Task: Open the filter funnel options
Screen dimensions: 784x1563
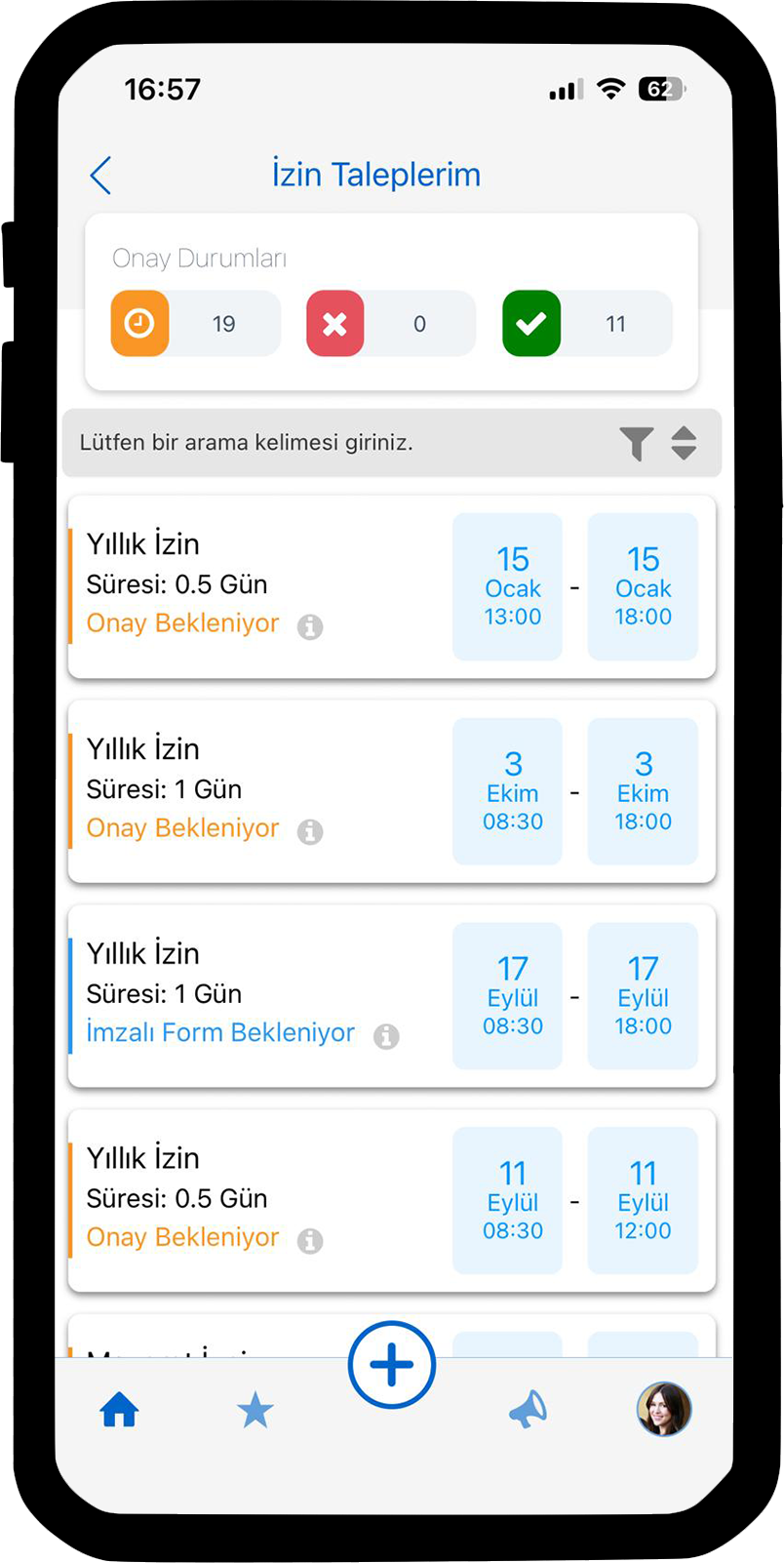Action: click(636, 443)
